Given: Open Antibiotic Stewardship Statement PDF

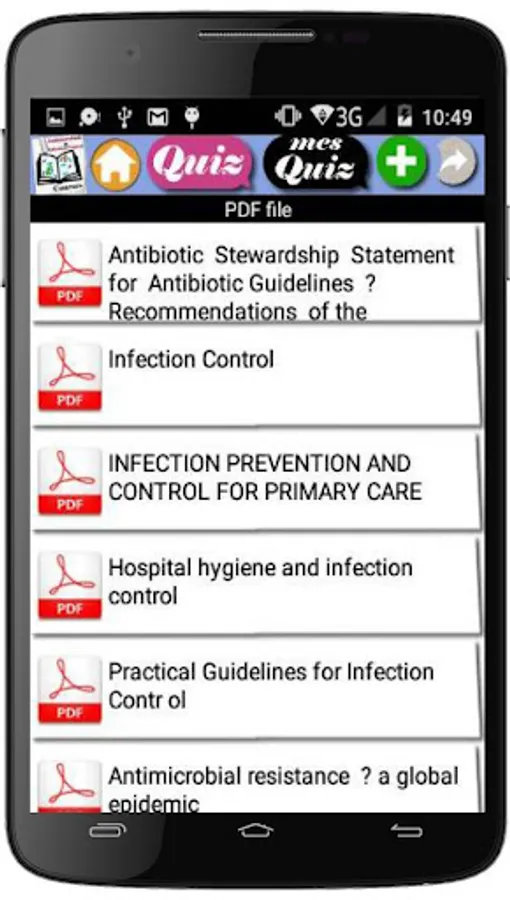Looking at the screenshot, I should coord(256,274).
